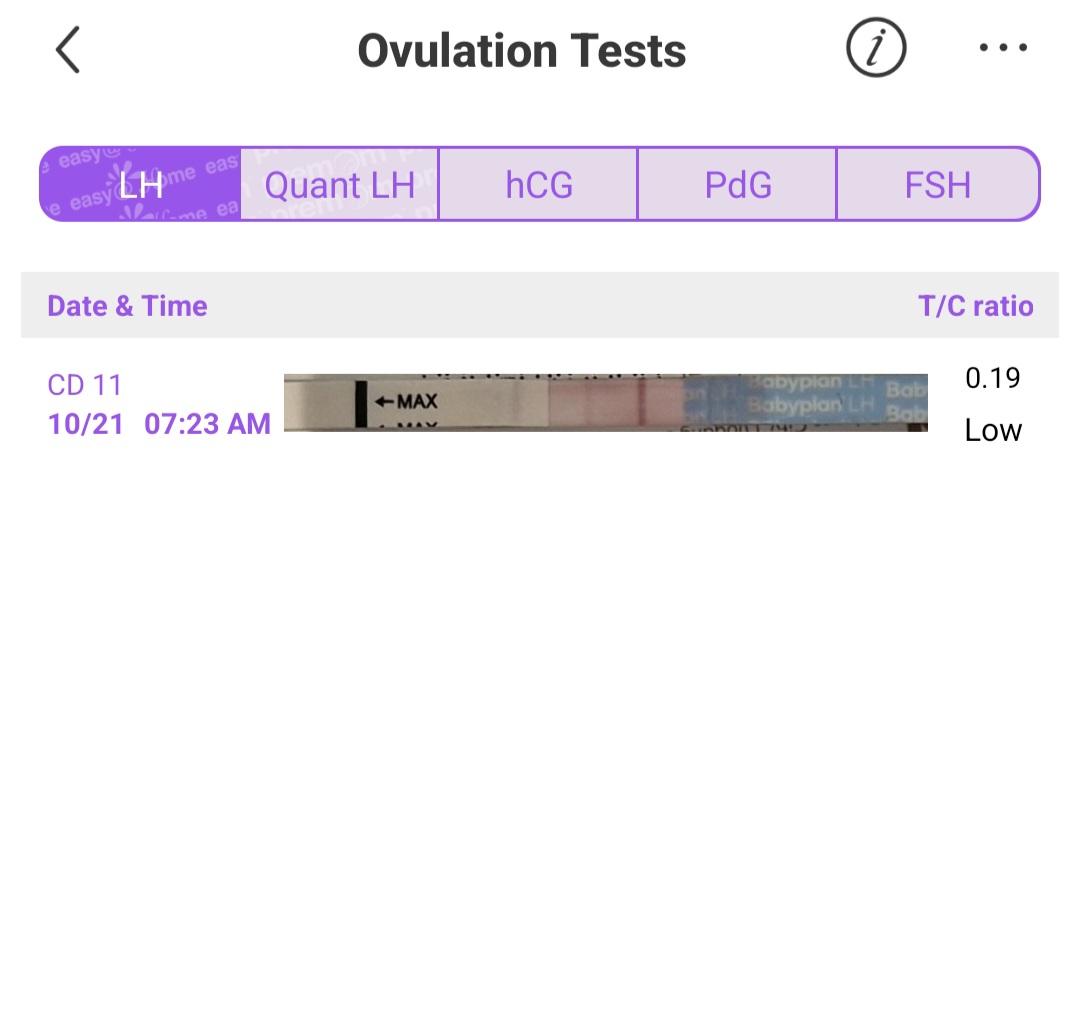Select the LH tab

click(x=140, y=185)
